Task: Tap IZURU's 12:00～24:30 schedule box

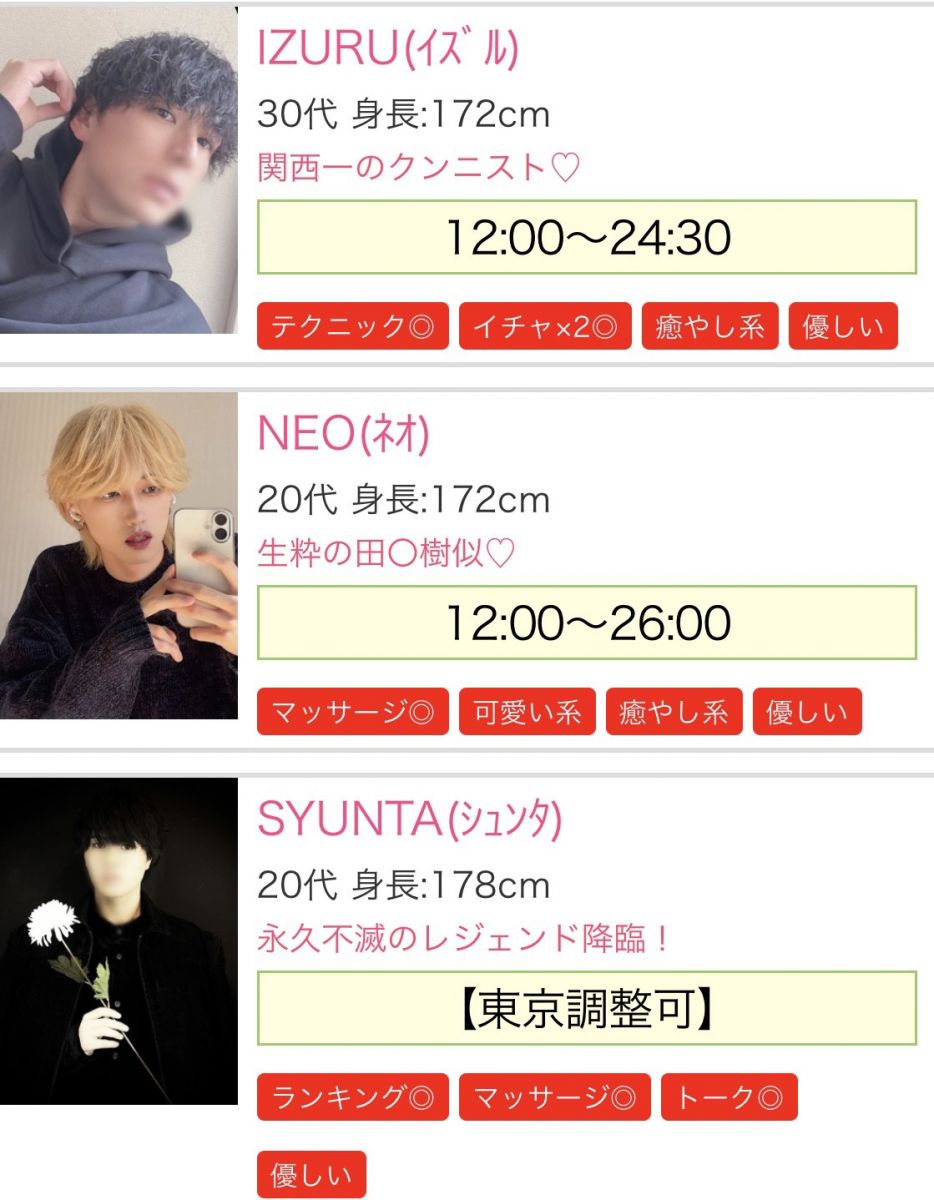Action: coord(587,238)
